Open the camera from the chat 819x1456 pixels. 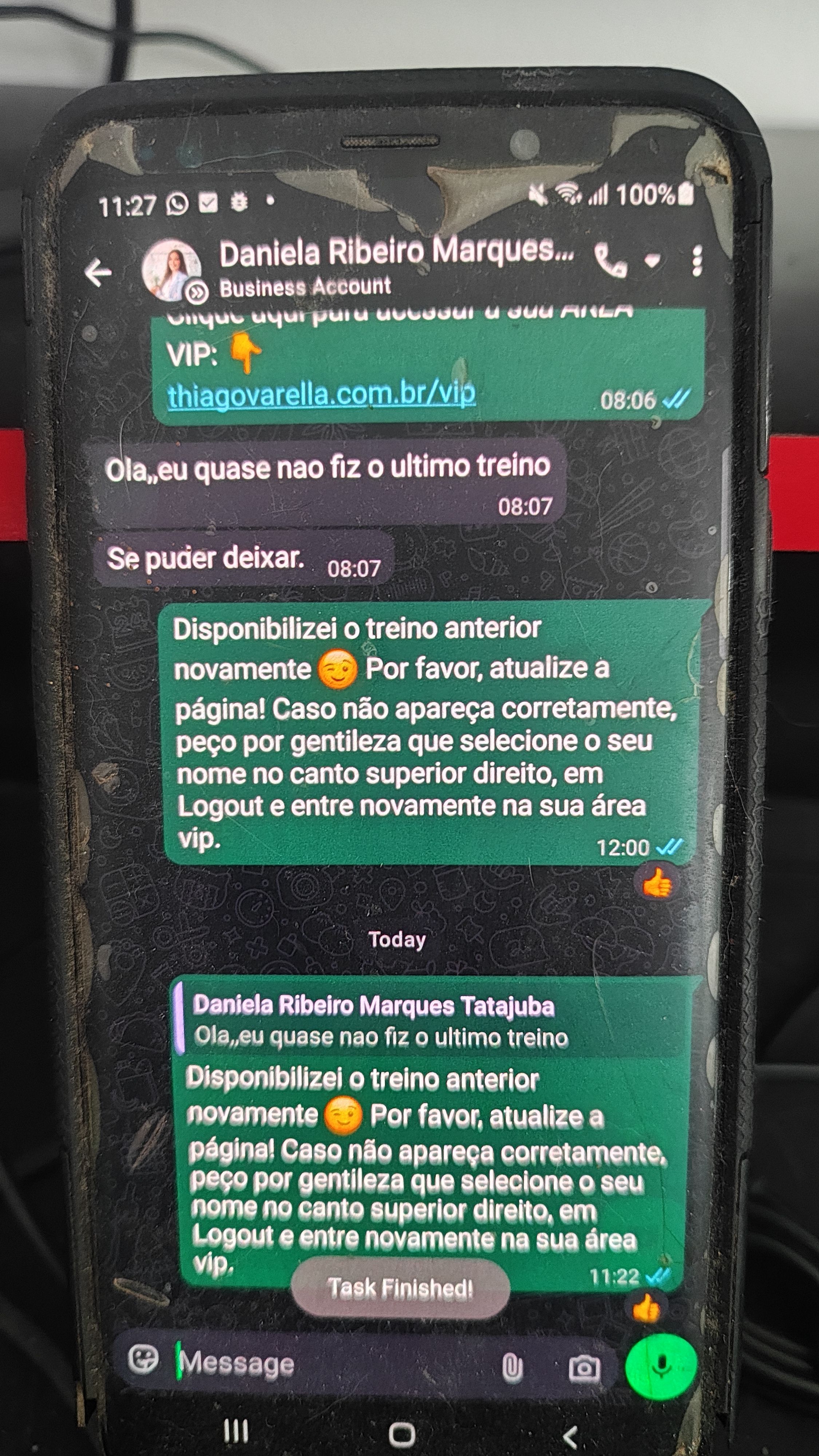[584, 1368]
